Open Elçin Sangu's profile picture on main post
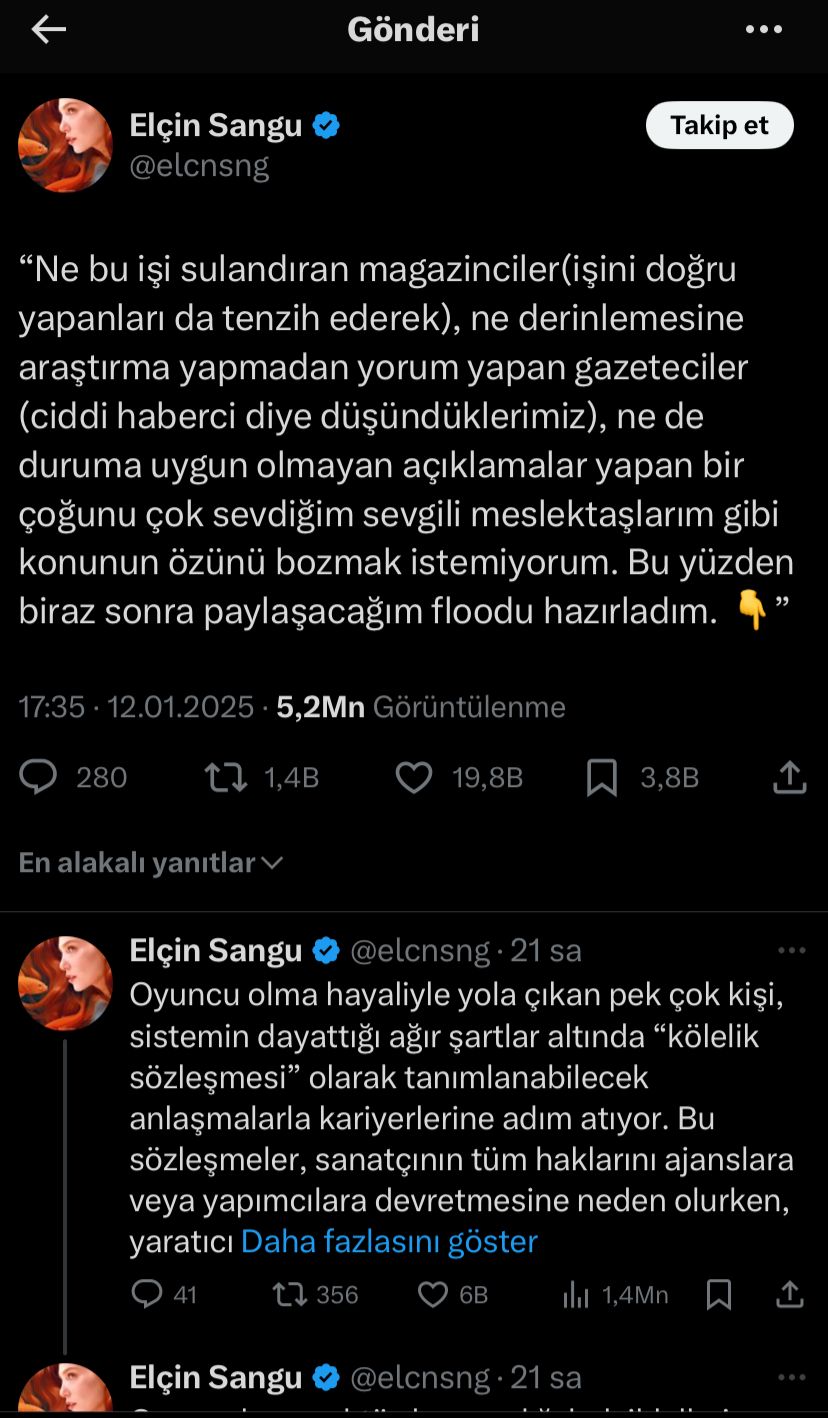The image size is (828, 1418). coord(65,145)
